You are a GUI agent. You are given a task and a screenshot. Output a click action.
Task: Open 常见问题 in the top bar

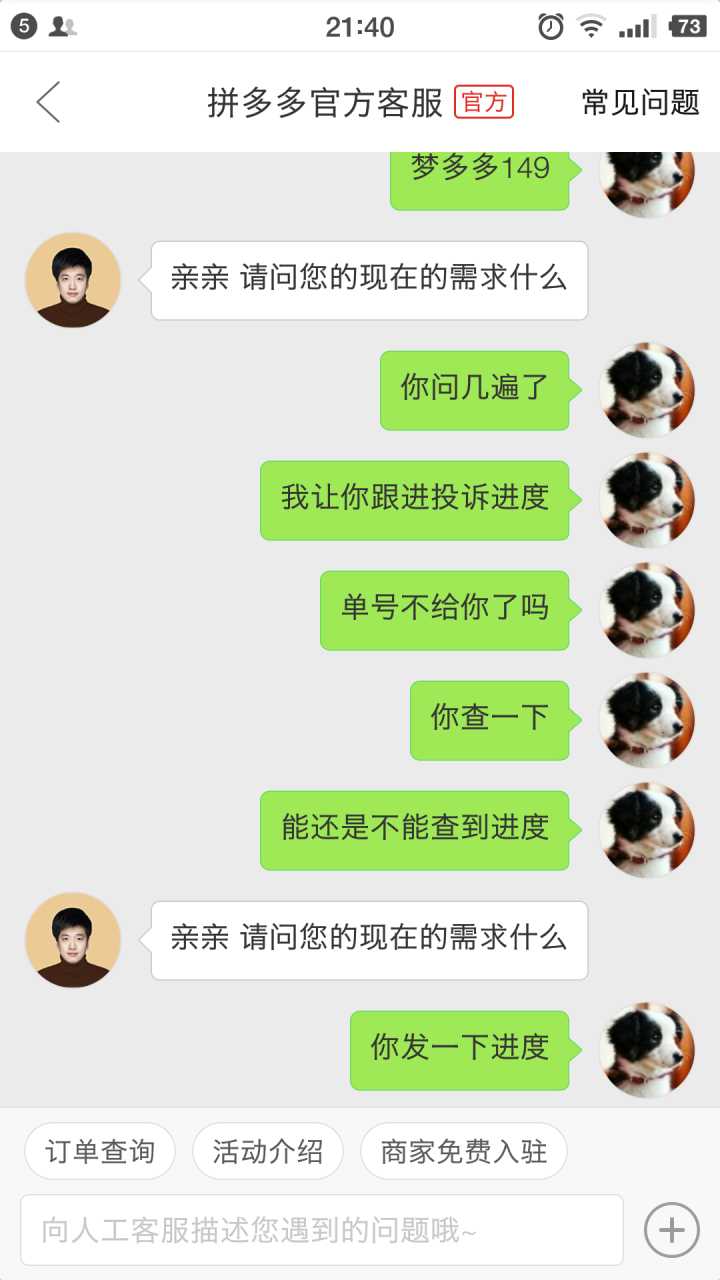click(640, 103)
